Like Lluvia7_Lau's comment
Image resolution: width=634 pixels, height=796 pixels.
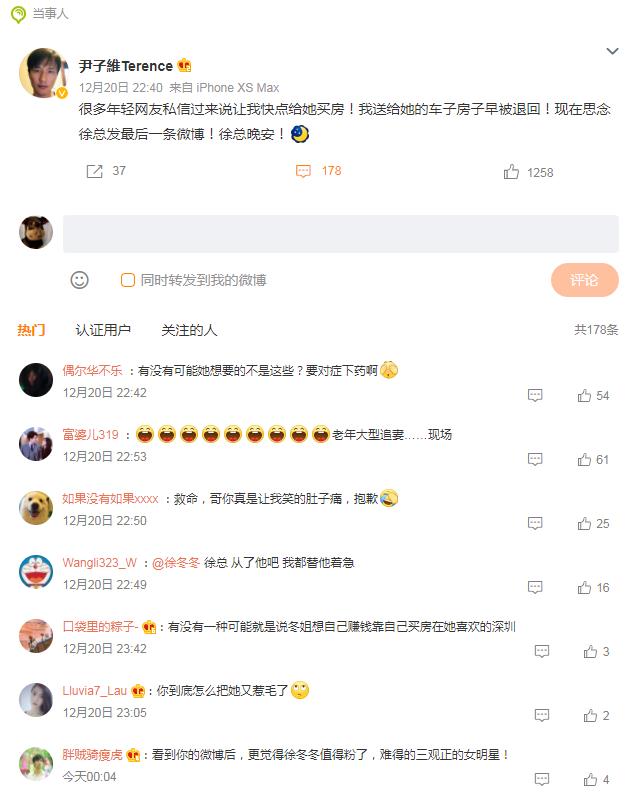click(591, 716)
